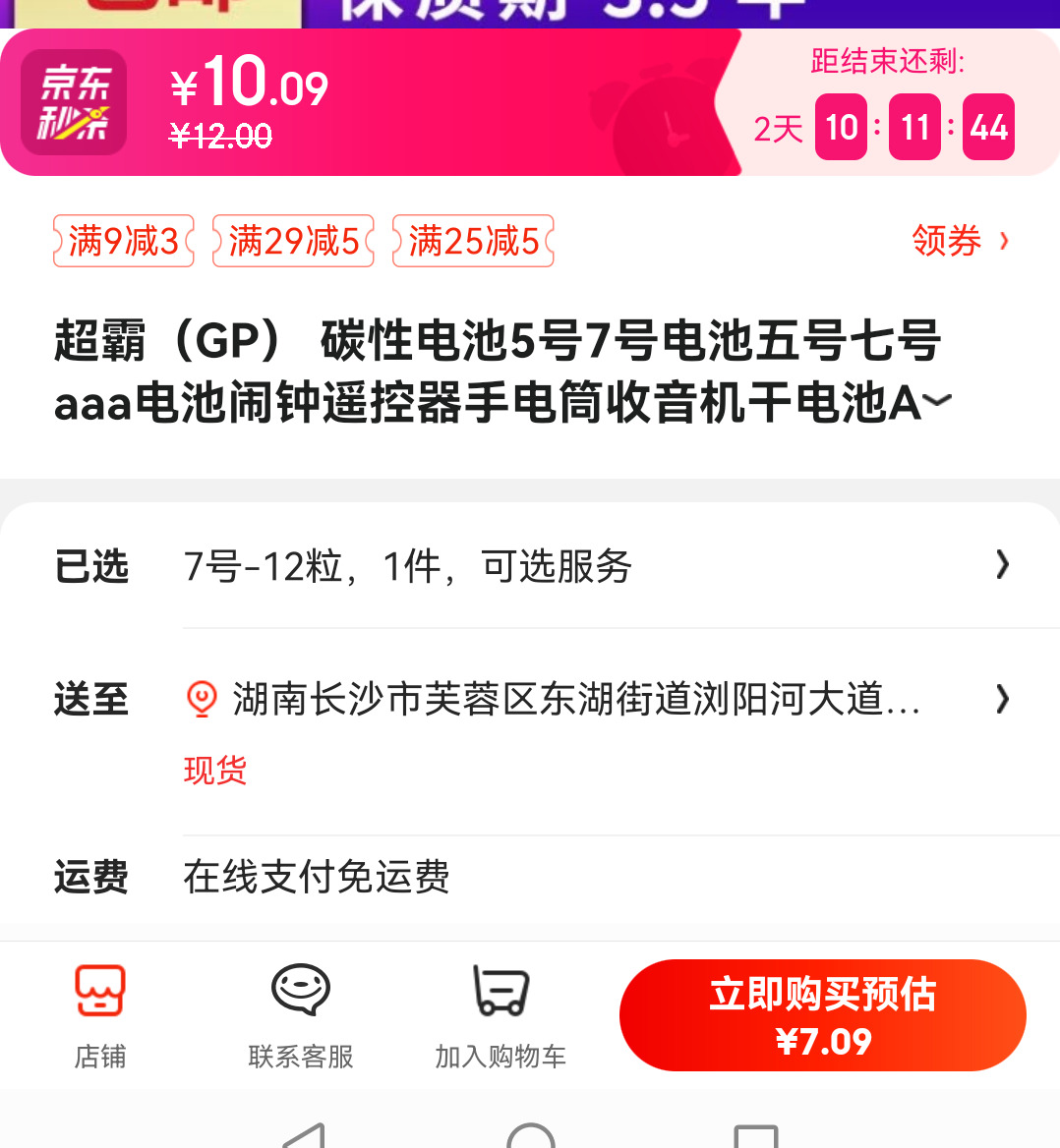Change the 送至 delivery address
Screen dimensions: 1060x1148
[590, 700]
